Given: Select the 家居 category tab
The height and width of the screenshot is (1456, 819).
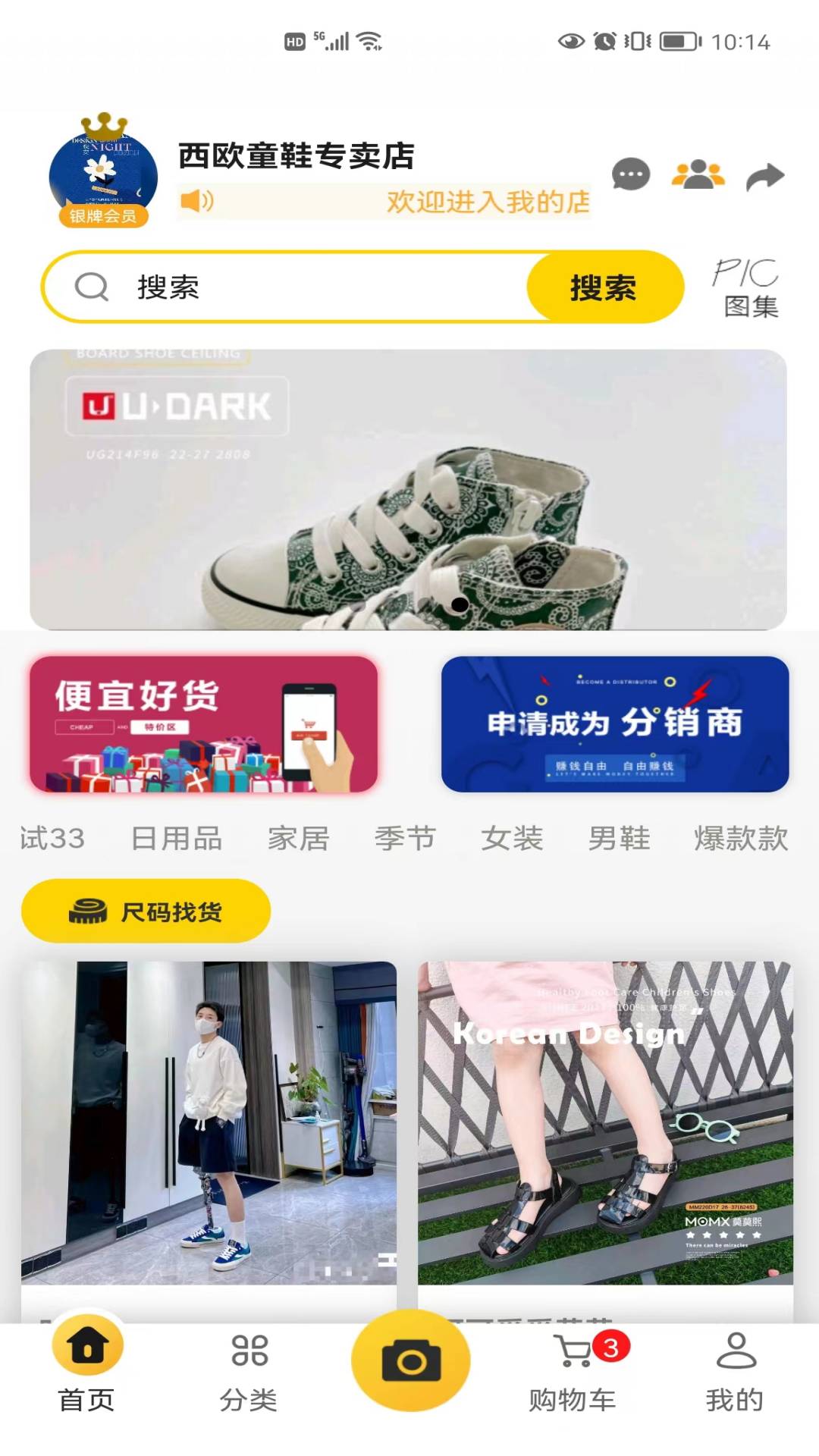Looking at the screenshot, I should coord(298,839).
